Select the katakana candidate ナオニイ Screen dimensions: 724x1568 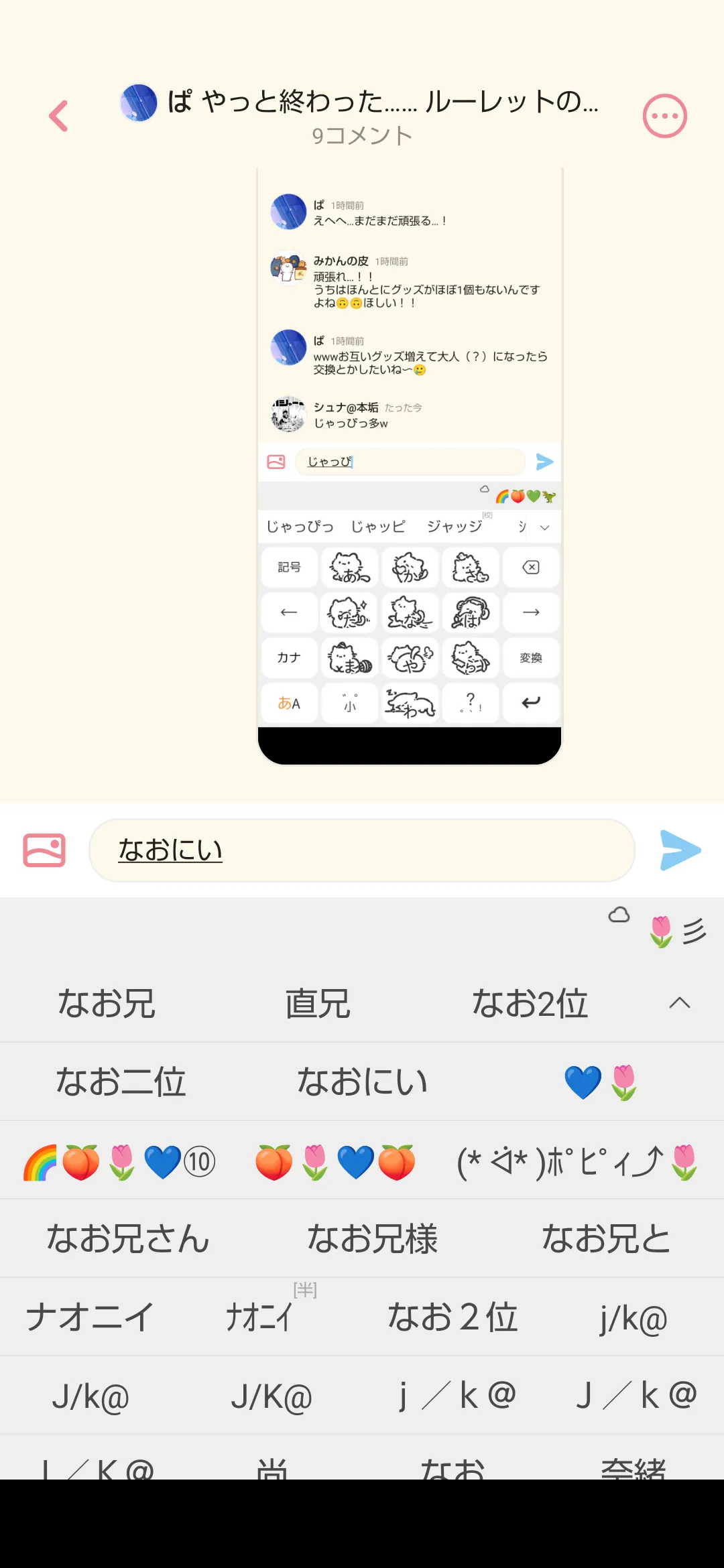90,1317
